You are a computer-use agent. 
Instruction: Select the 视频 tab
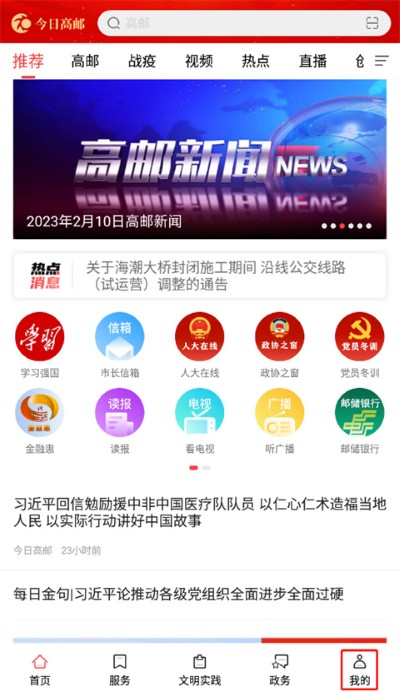click(x=199, y=61)
